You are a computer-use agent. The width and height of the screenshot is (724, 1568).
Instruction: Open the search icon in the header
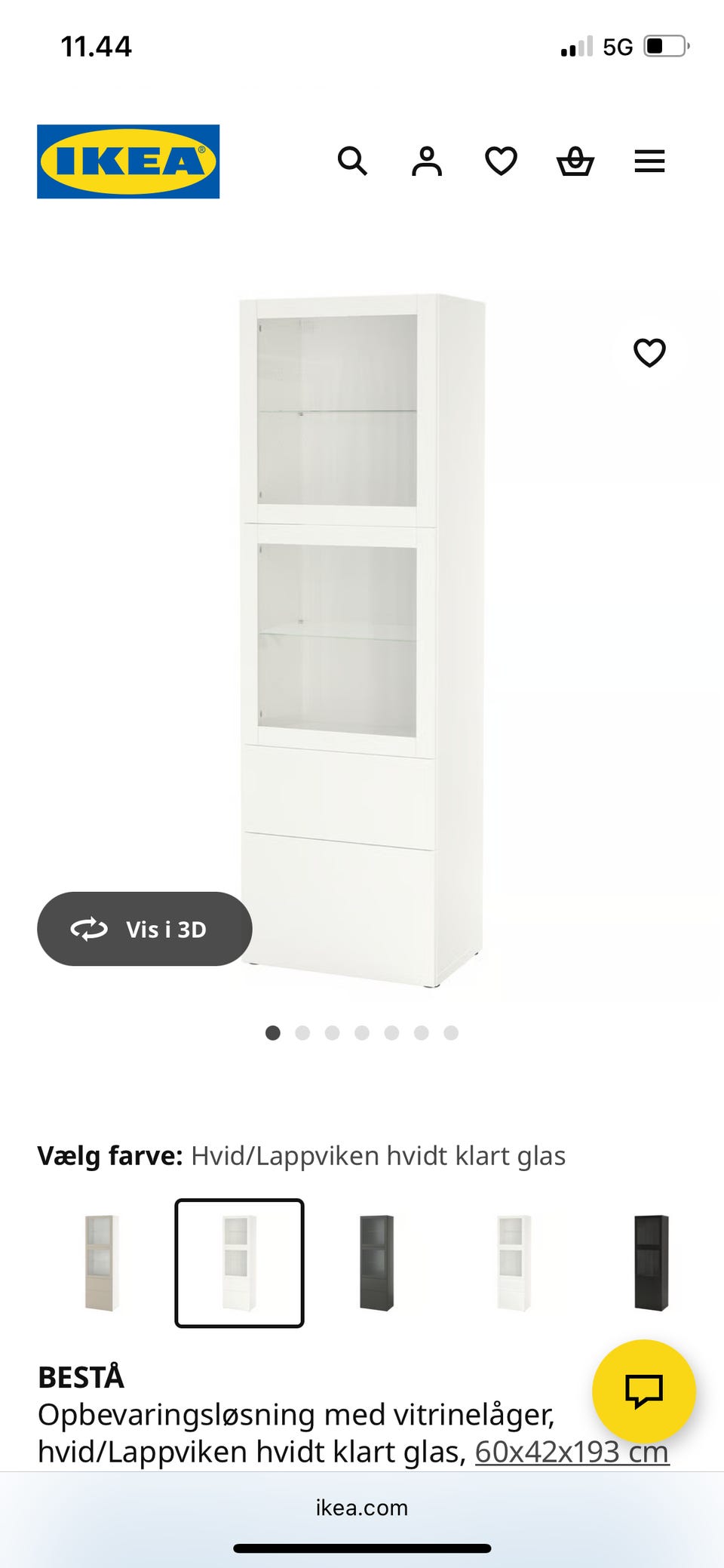pos(352,161)
